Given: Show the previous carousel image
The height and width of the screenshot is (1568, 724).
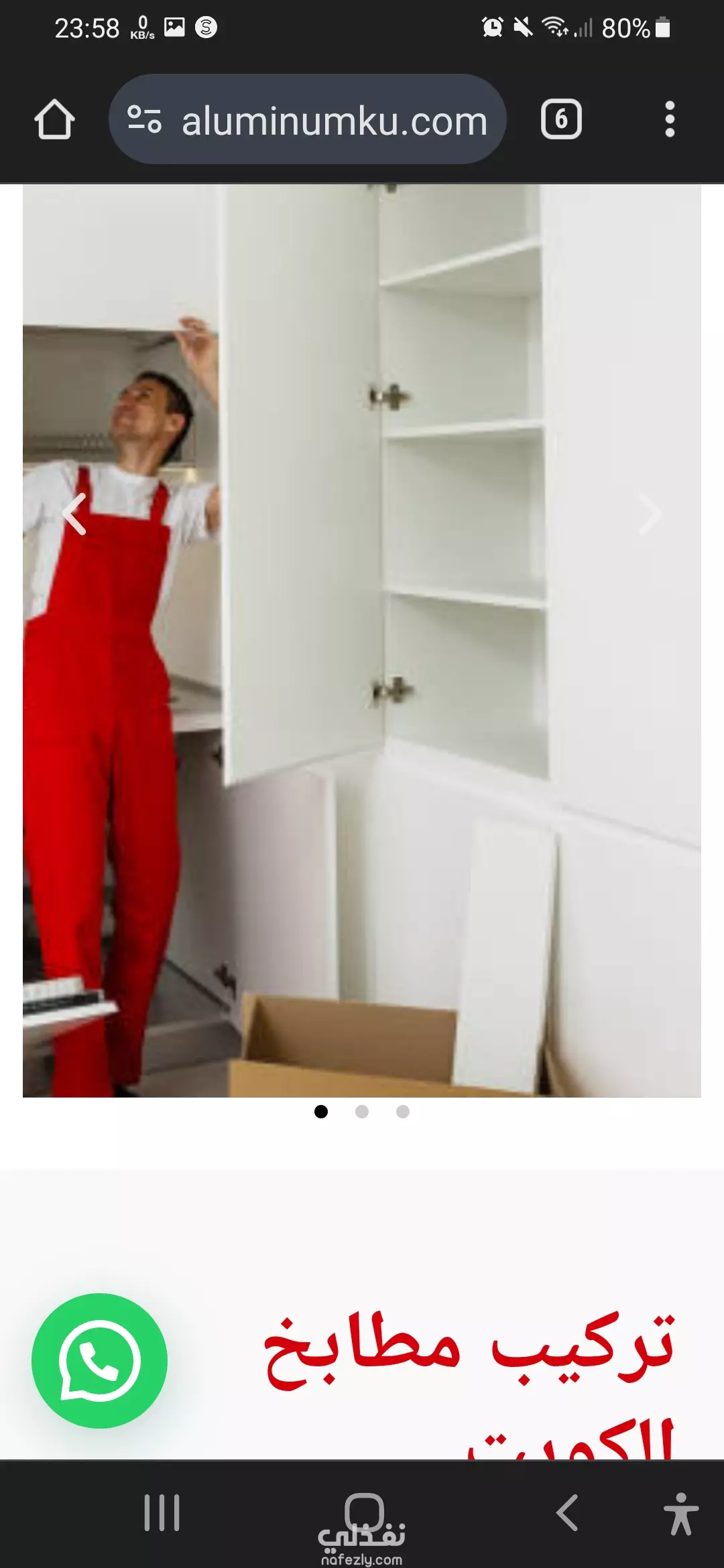Looking at the screenshot, I should (74, 514).
